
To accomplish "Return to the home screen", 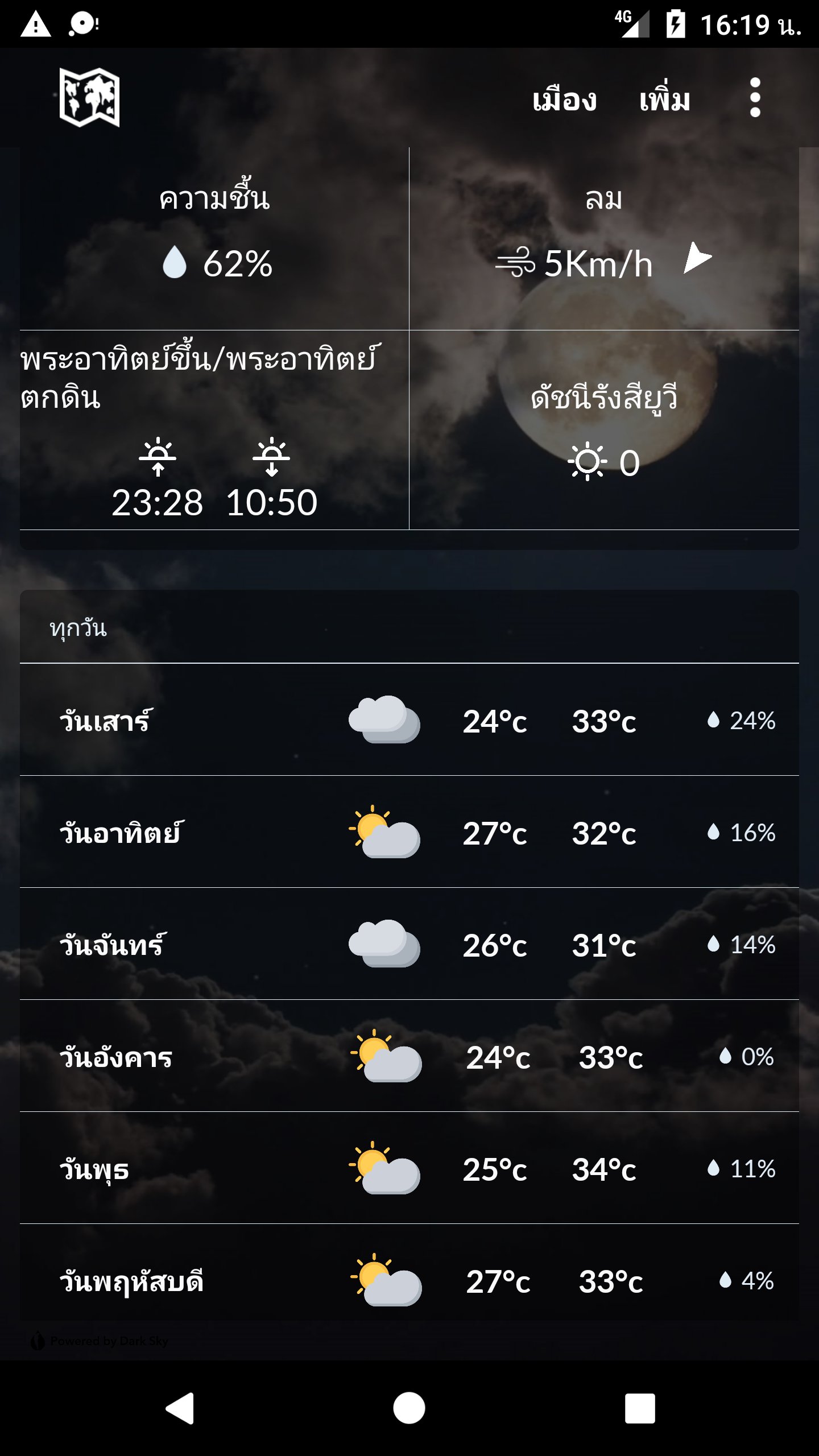I will (x=409, y=1408).
